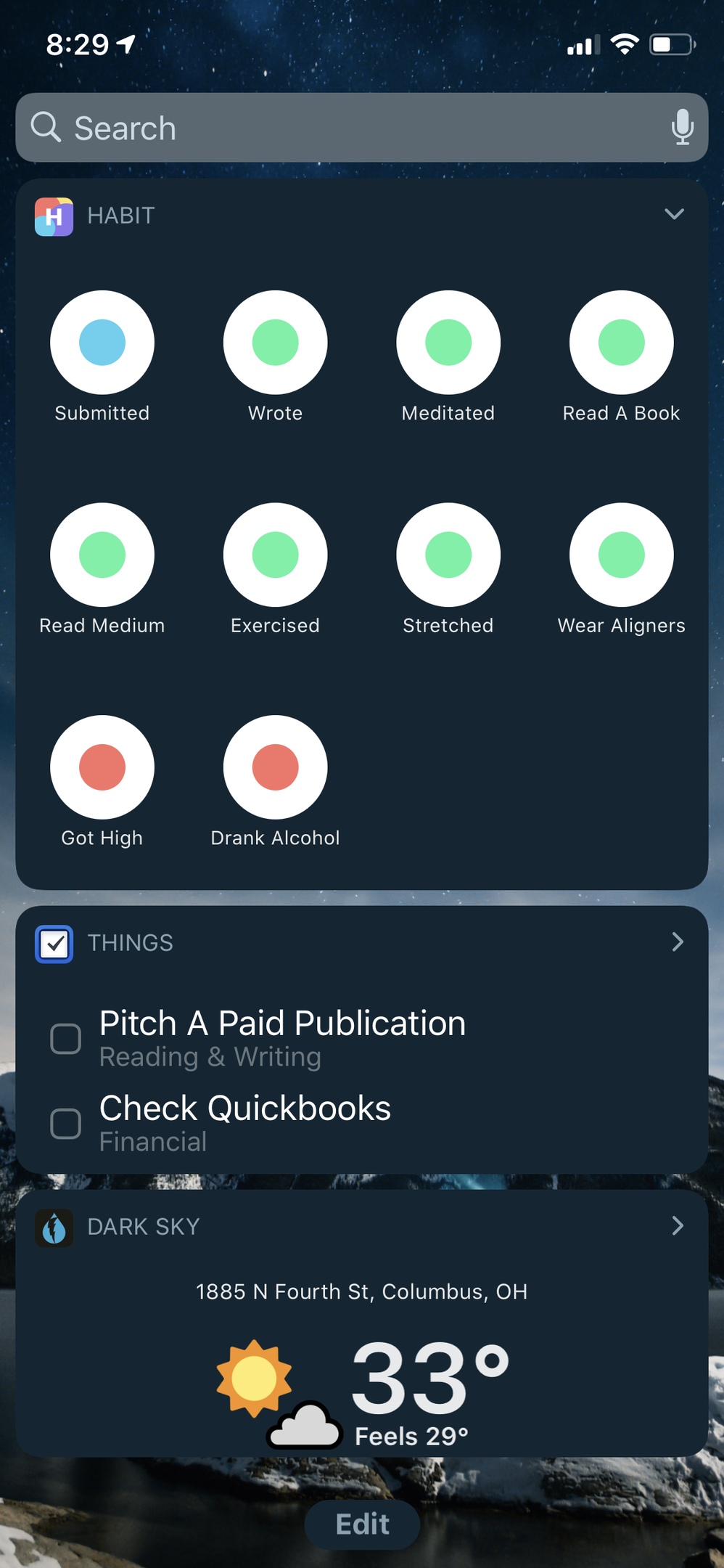Expand the Dark Sky widget chevron
Image resolution: width=724 pixels, height=1568 pixels.
[x=677, y=1225]
